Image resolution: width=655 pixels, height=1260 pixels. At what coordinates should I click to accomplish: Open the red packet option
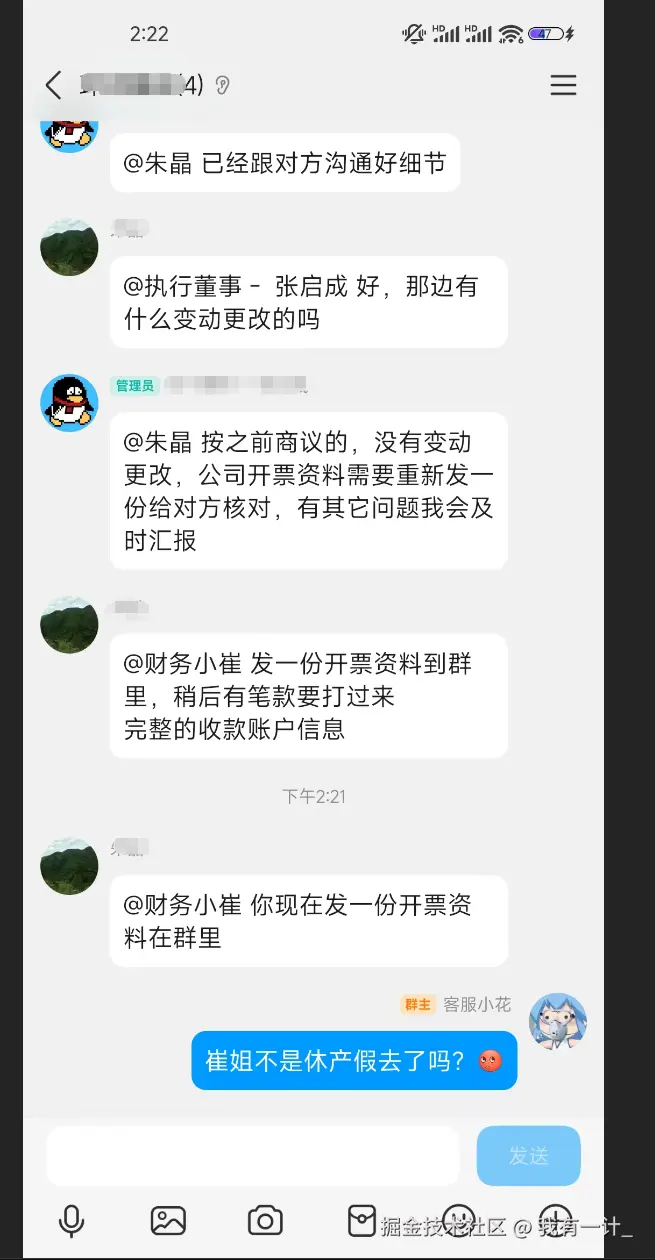point(361,1220)
